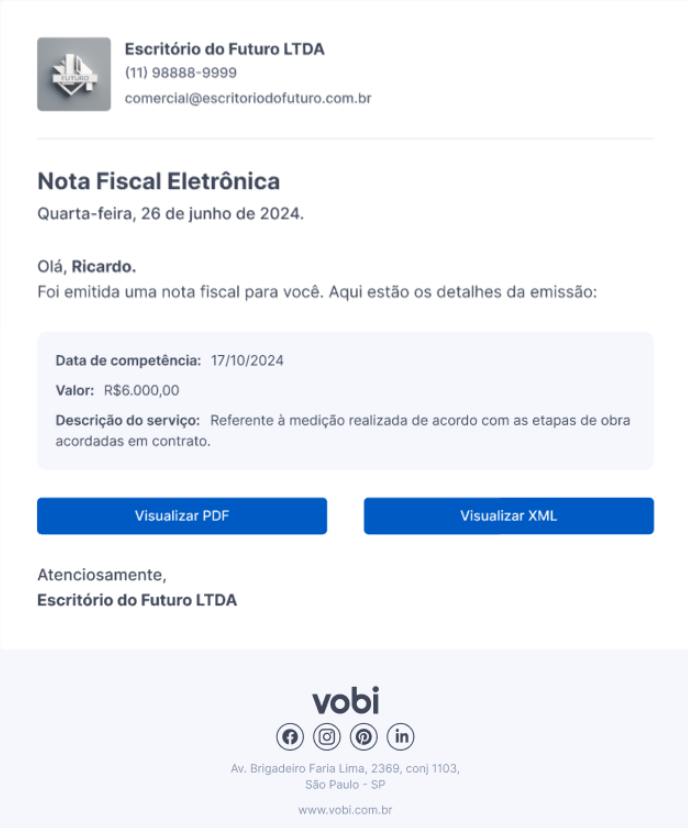This screenshot has width=688, height=828.
Task: Open vobi's Facebook page icon
Action: [x=290, y=737]
